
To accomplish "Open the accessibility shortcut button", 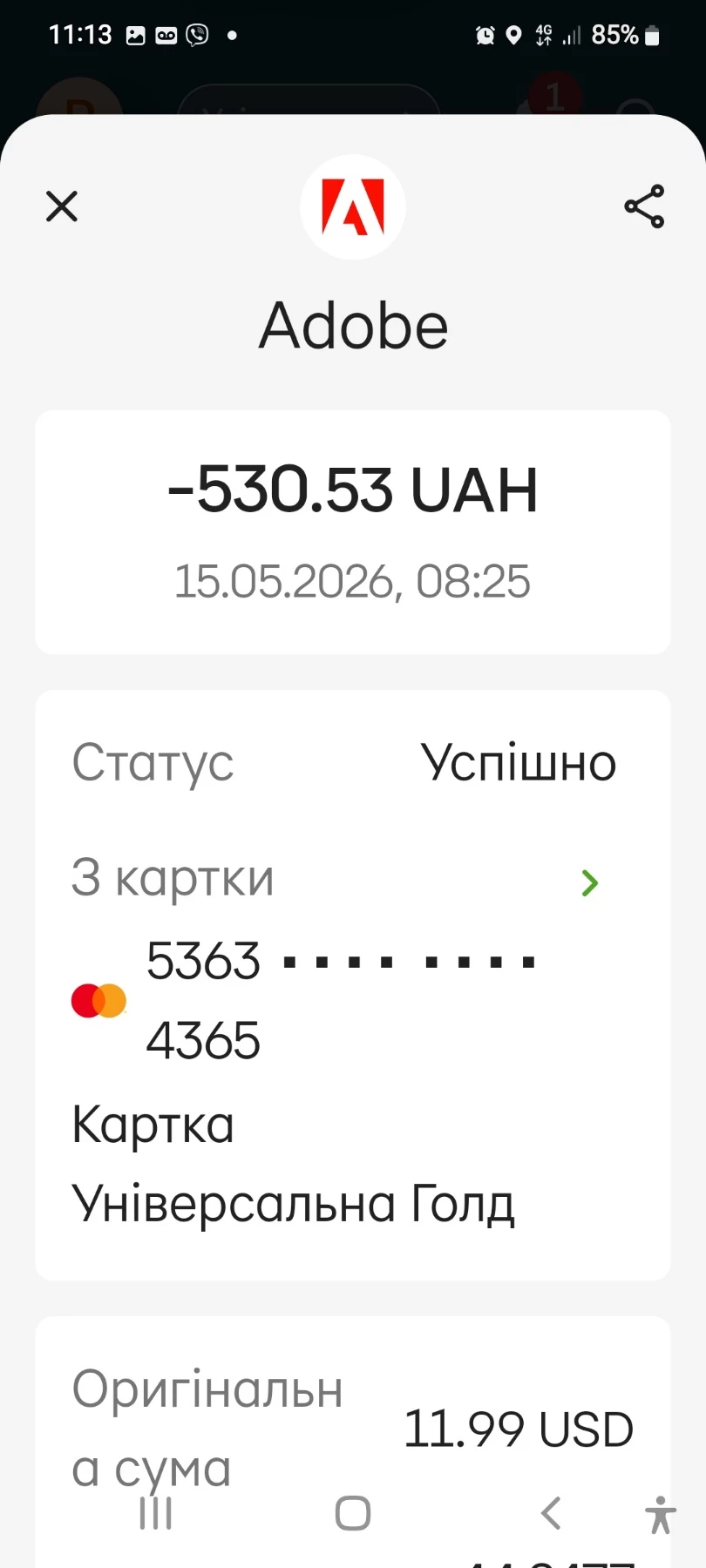I will (661, 1514).
